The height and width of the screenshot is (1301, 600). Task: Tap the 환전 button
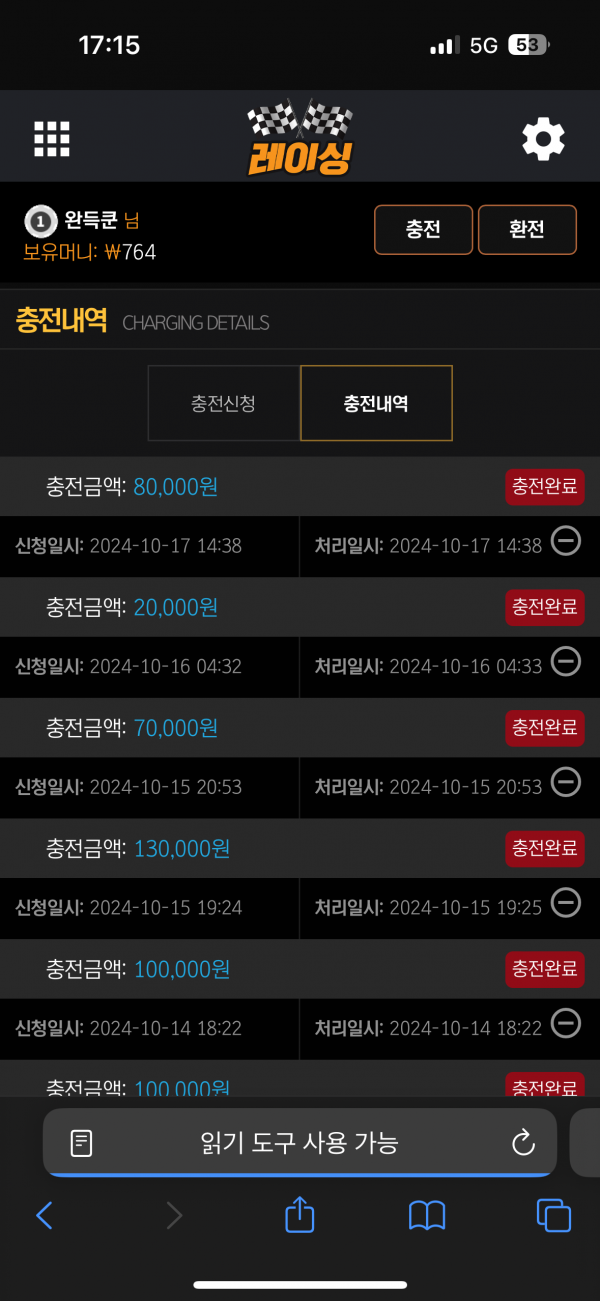tap(527, 230)
